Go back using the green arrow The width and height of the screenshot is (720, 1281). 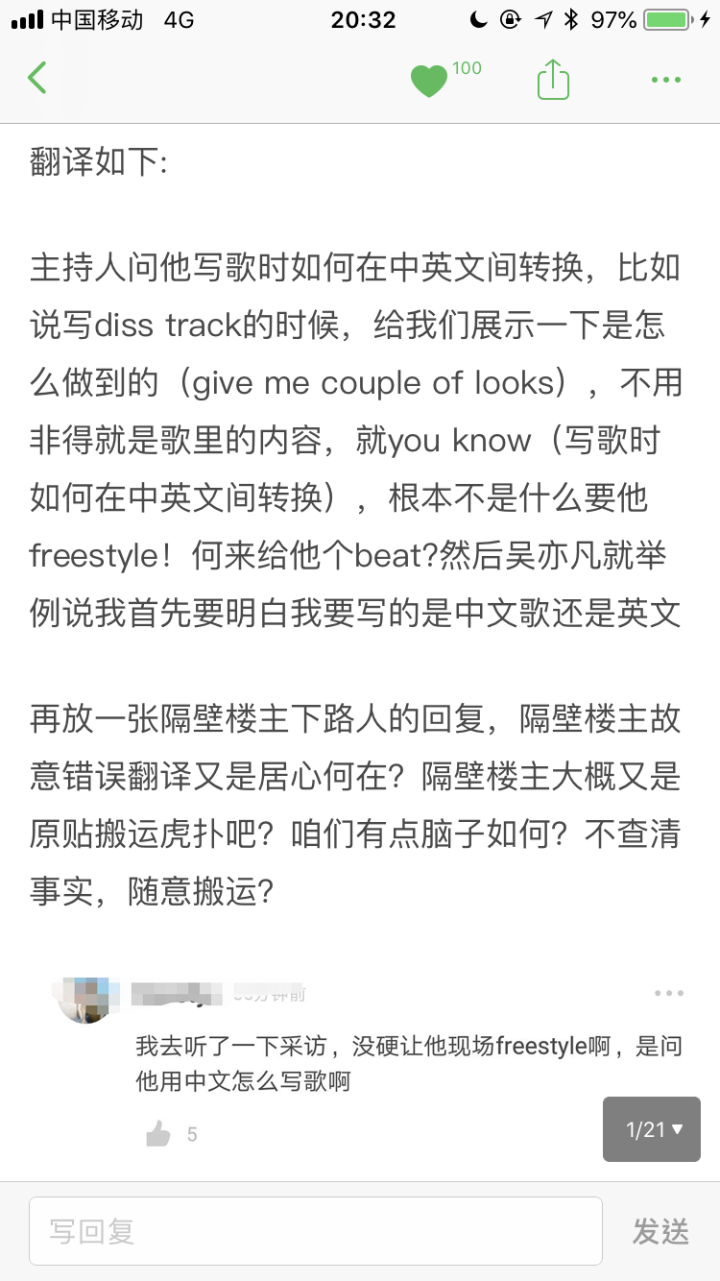(38, 78)
